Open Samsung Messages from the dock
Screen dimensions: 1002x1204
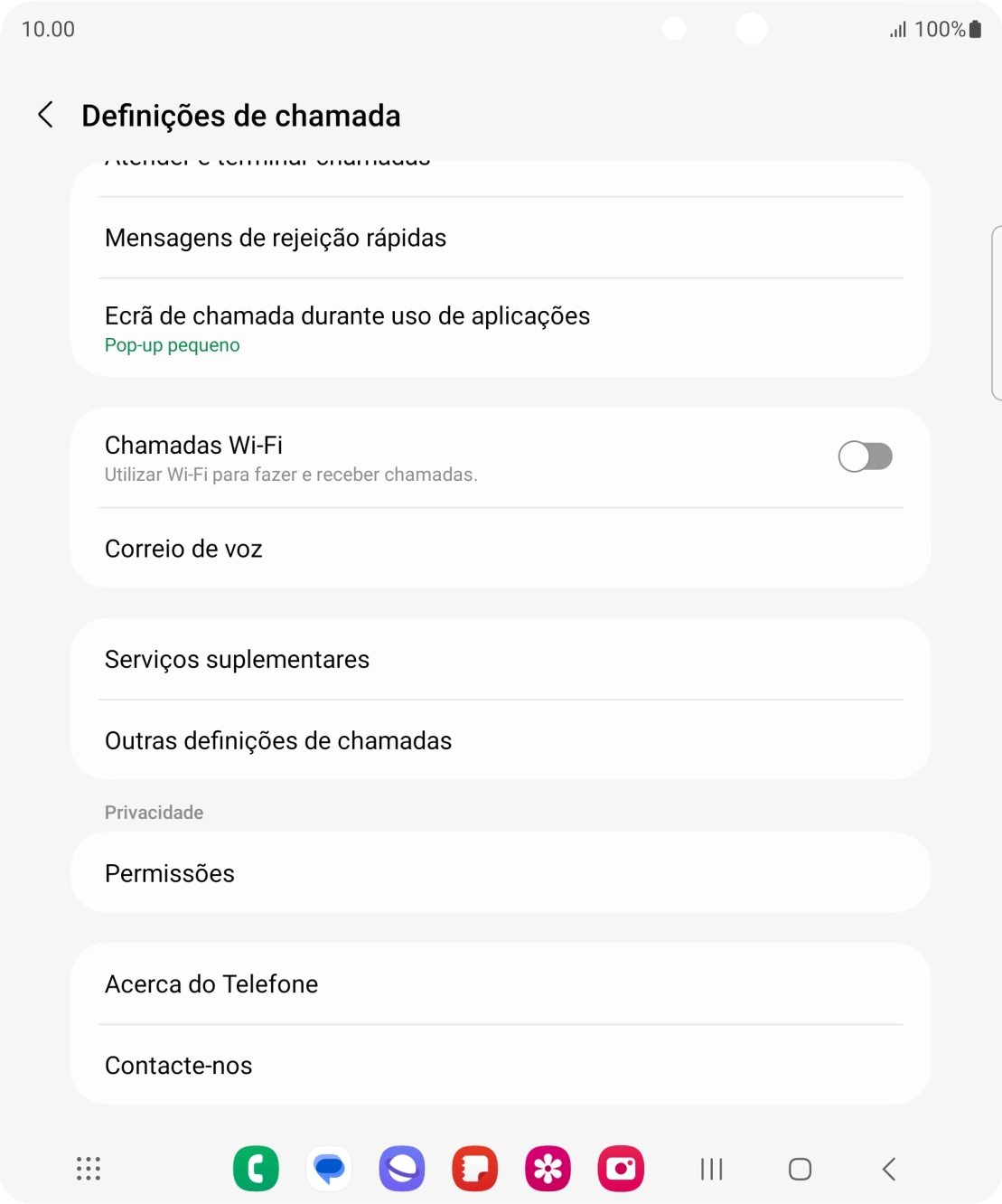[x=329, y=1168]
